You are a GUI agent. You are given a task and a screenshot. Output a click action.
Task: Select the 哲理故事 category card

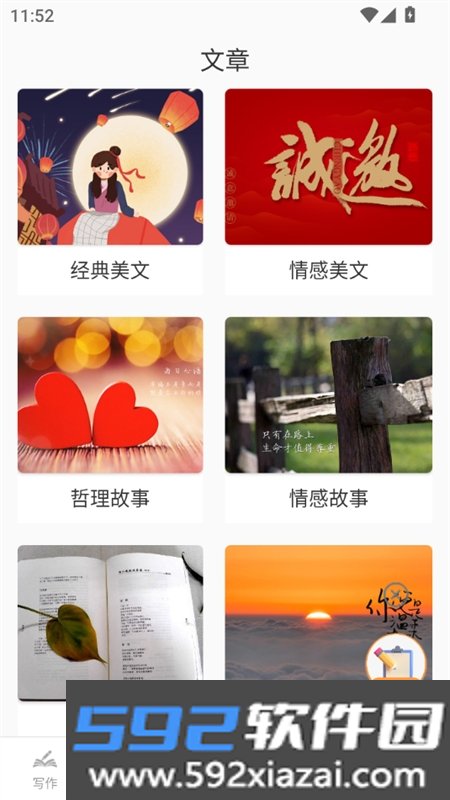pyautogui.click(x=110, y=420)
